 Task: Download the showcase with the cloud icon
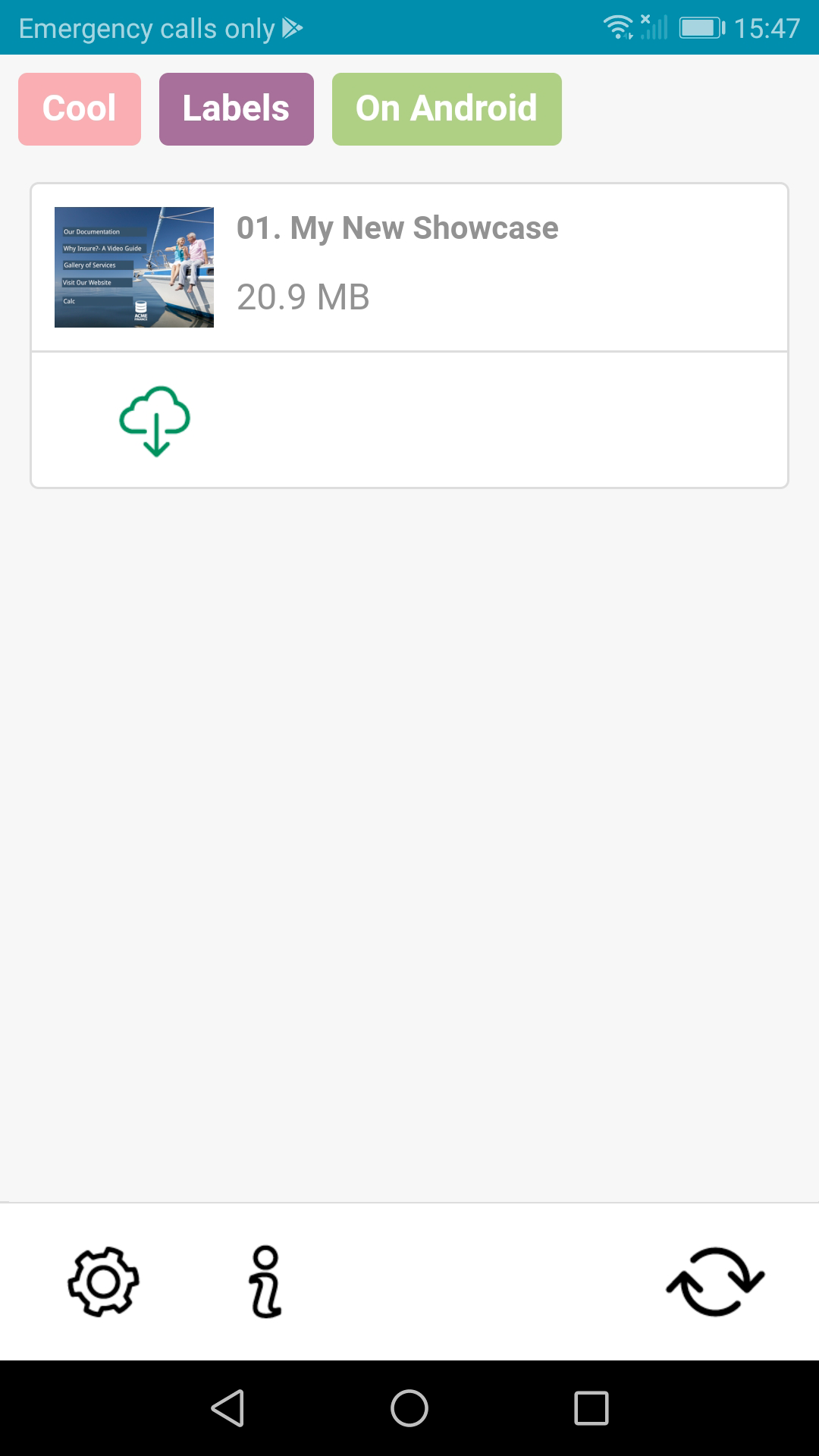point(155,421)
